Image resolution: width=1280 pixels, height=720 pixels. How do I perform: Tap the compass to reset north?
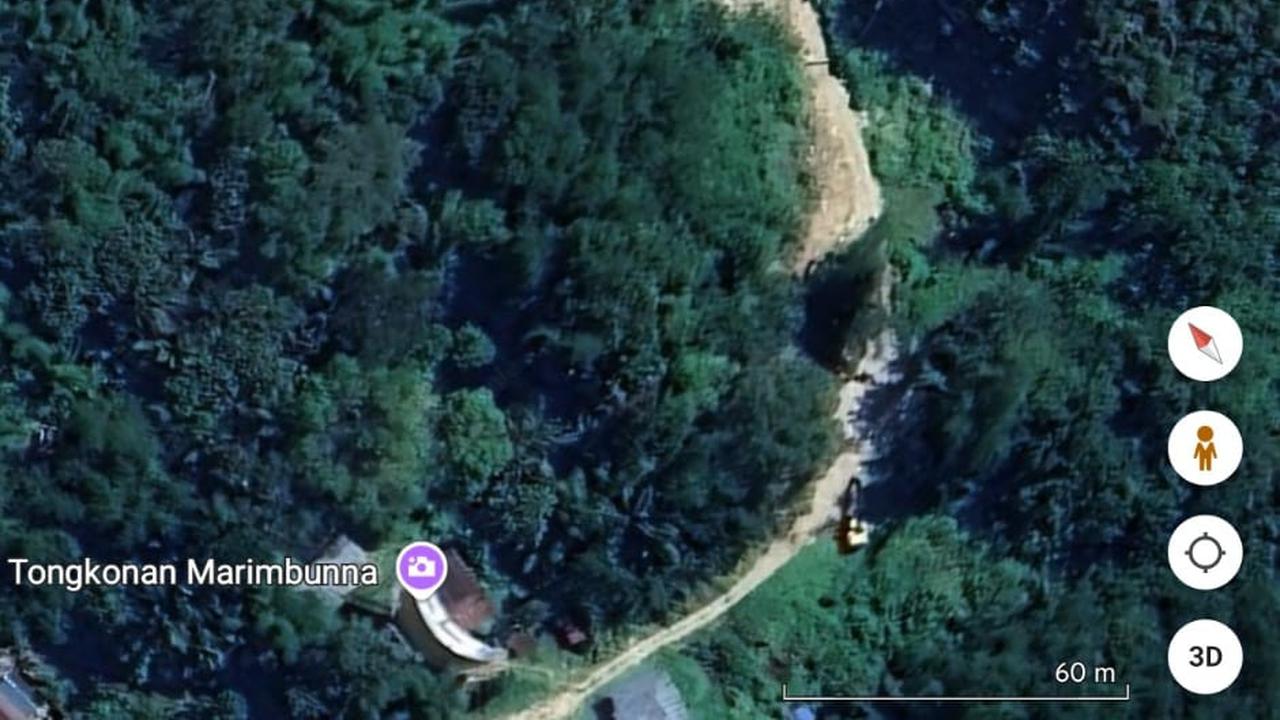(1205, 344)
